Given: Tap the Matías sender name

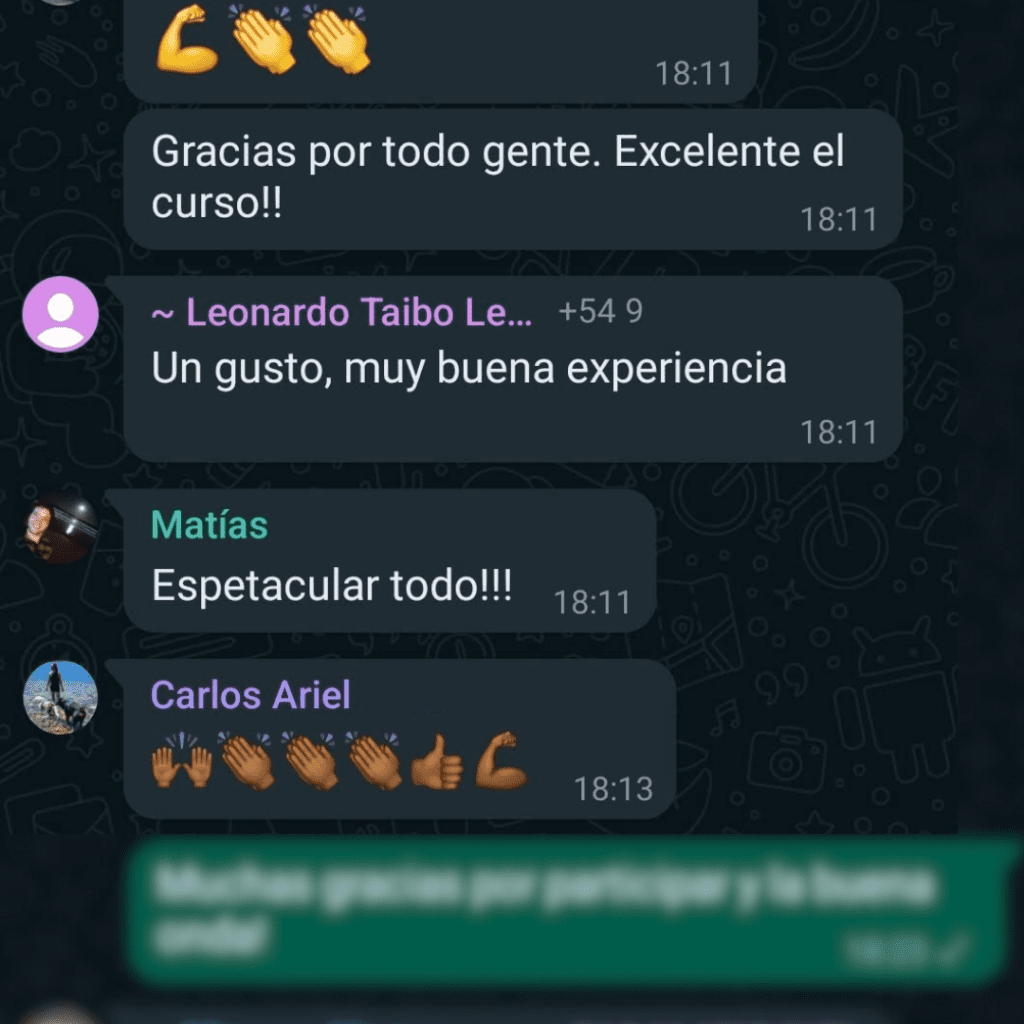Looking at the screenshot, I should (x=209, y=525).
